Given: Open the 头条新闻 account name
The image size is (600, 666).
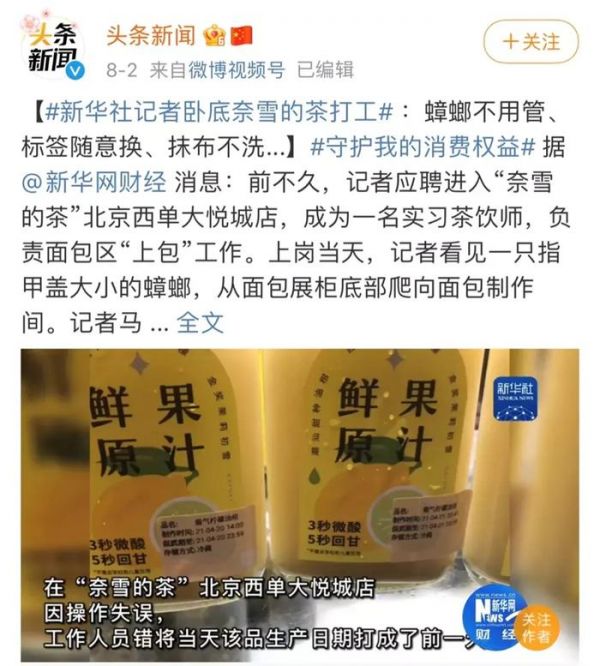Looking at the screenshot, I should click(x=151, y=35).
